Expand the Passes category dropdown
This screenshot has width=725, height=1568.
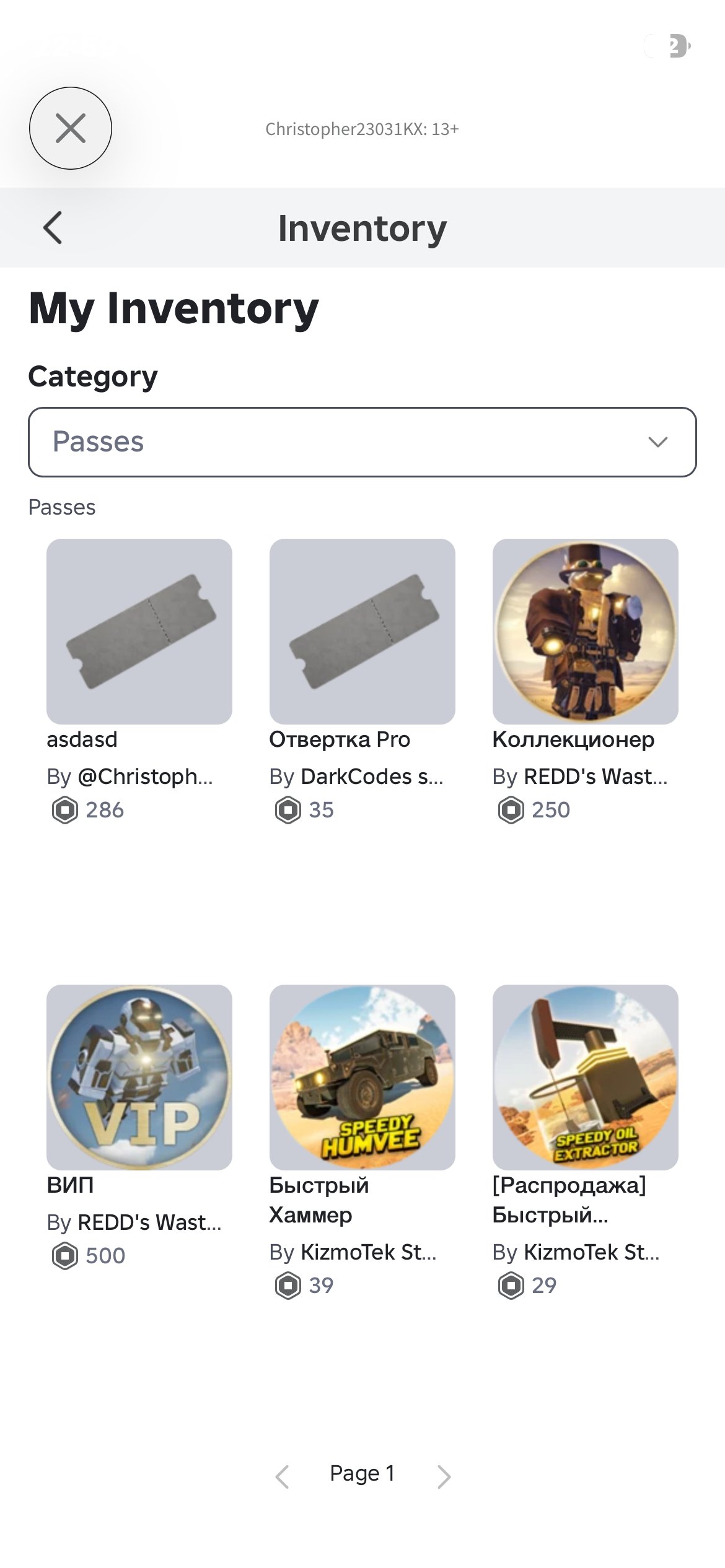(x=362, y=442)
